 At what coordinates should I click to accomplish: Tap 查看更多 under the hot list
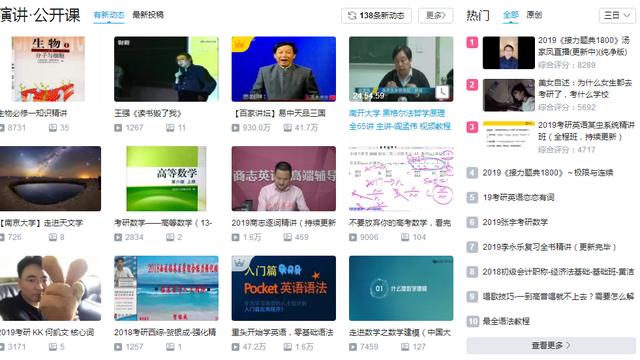coord(551,346)
